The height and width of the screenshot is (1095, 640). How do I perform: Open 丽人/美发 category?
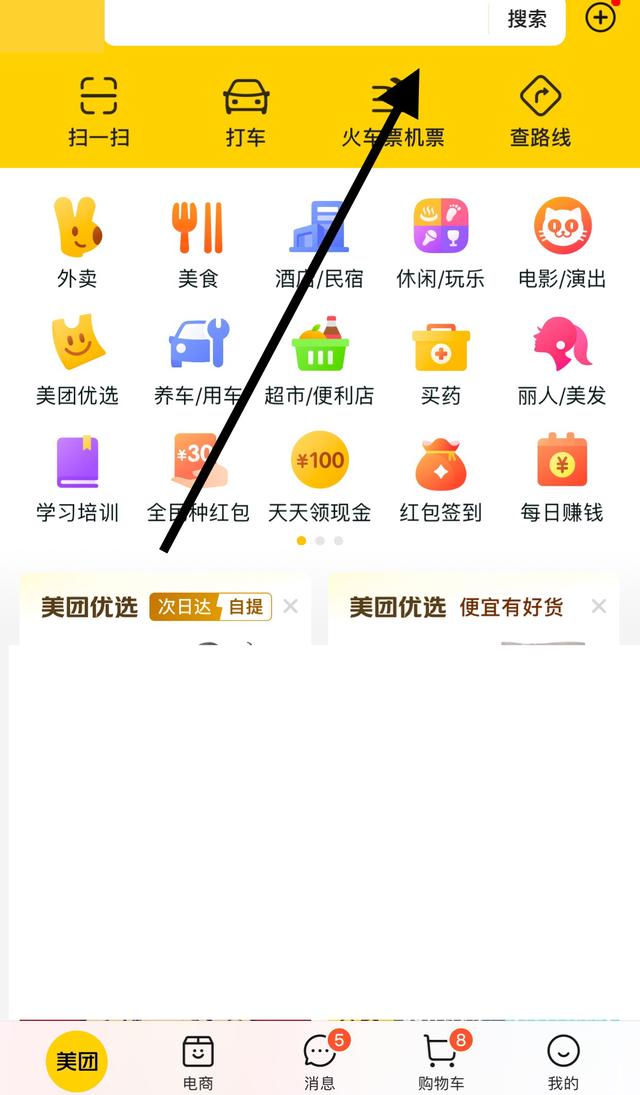click(562, 360)
